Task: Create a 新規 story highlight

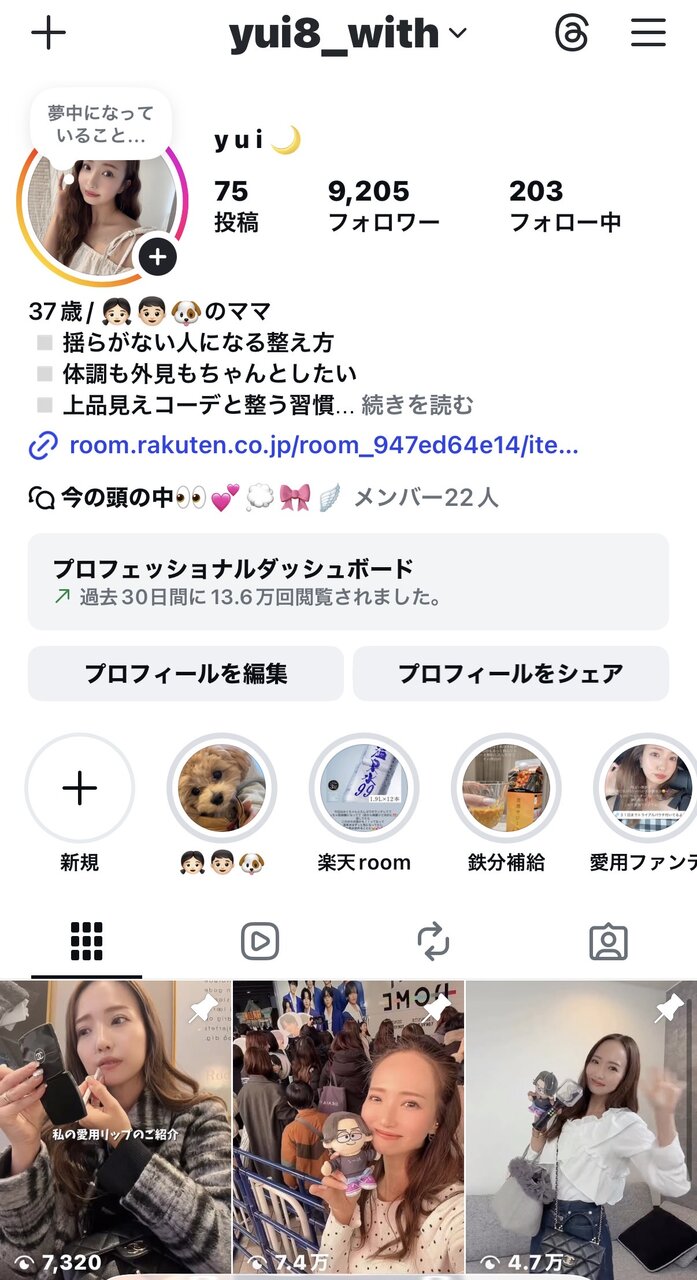Action: click(79, 789)
